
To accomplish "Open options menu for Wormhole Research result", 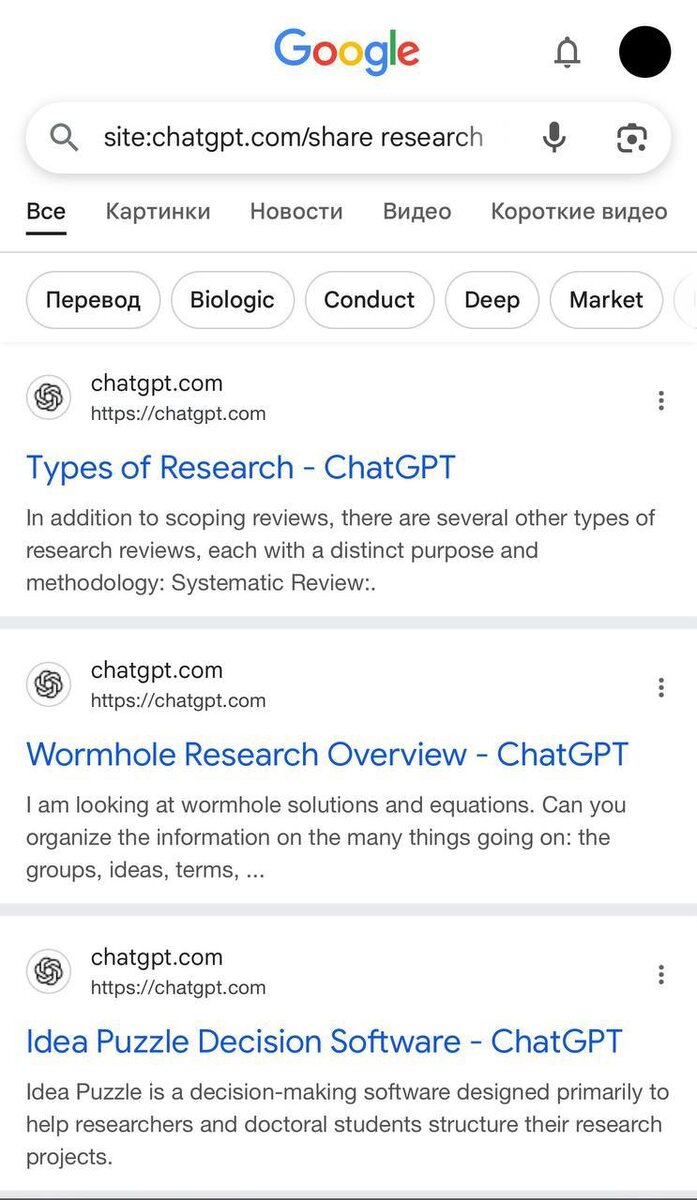I will [661, 687].
